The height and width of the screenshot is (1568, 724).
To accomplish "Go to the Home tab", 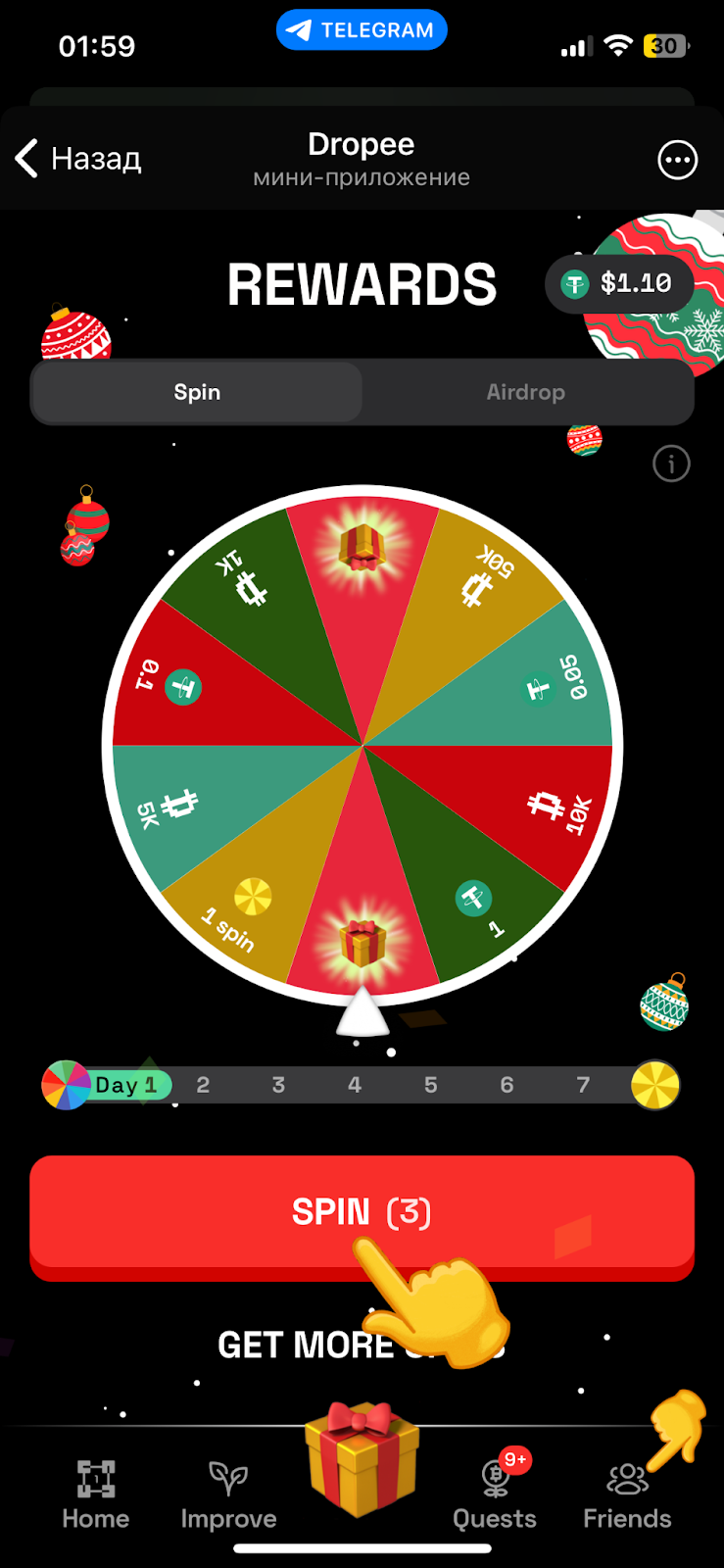I will pos(96,1494).
